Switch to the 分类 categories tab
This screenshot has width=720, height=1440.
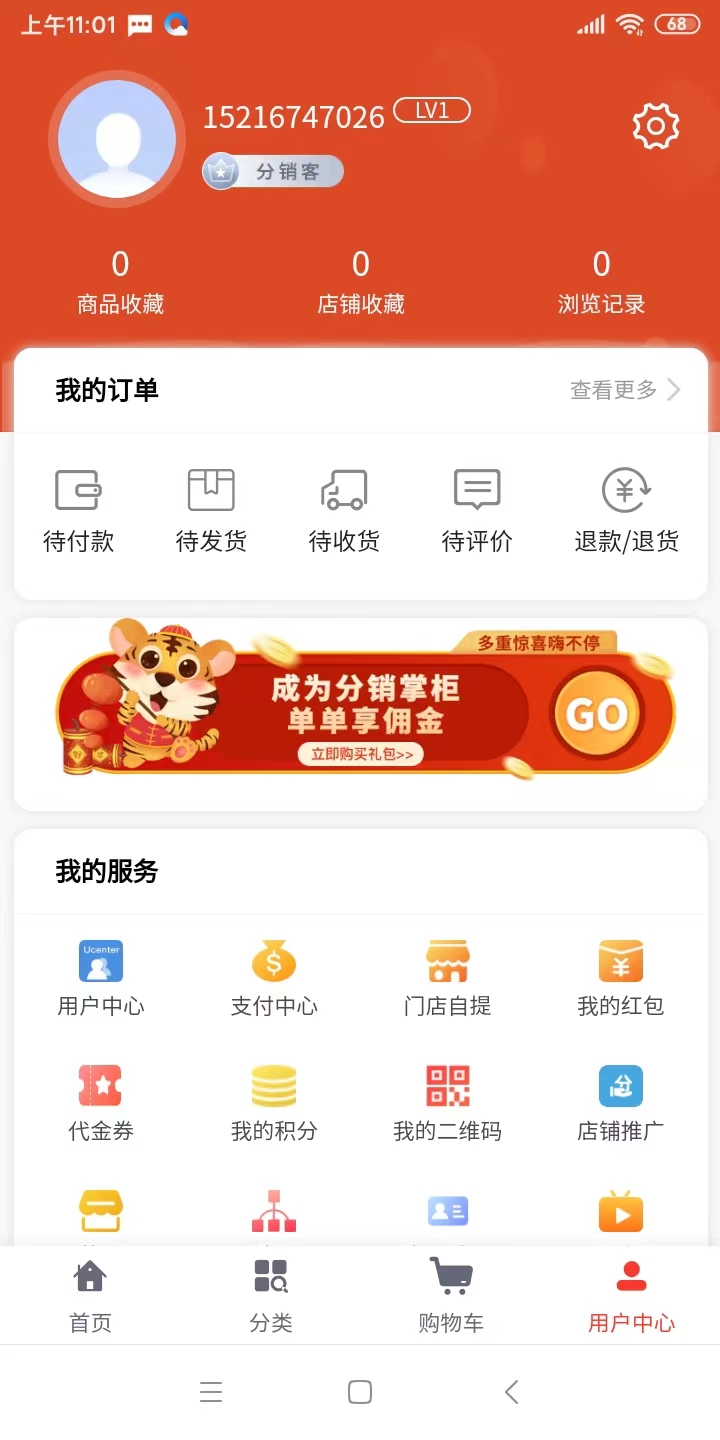click(x=270, y=1295)
